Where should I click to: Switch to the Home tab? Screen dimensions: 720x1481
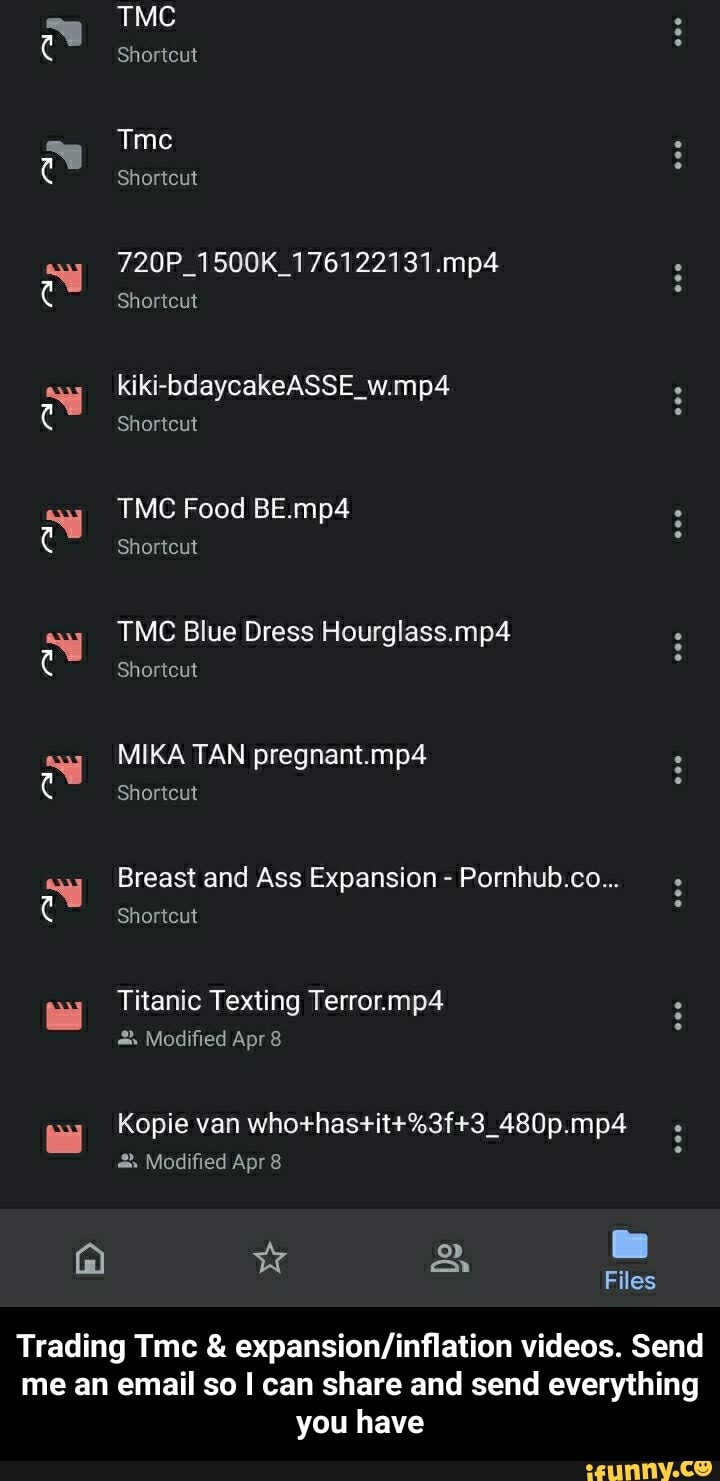pyautogui.click(x=90, y=1258)
